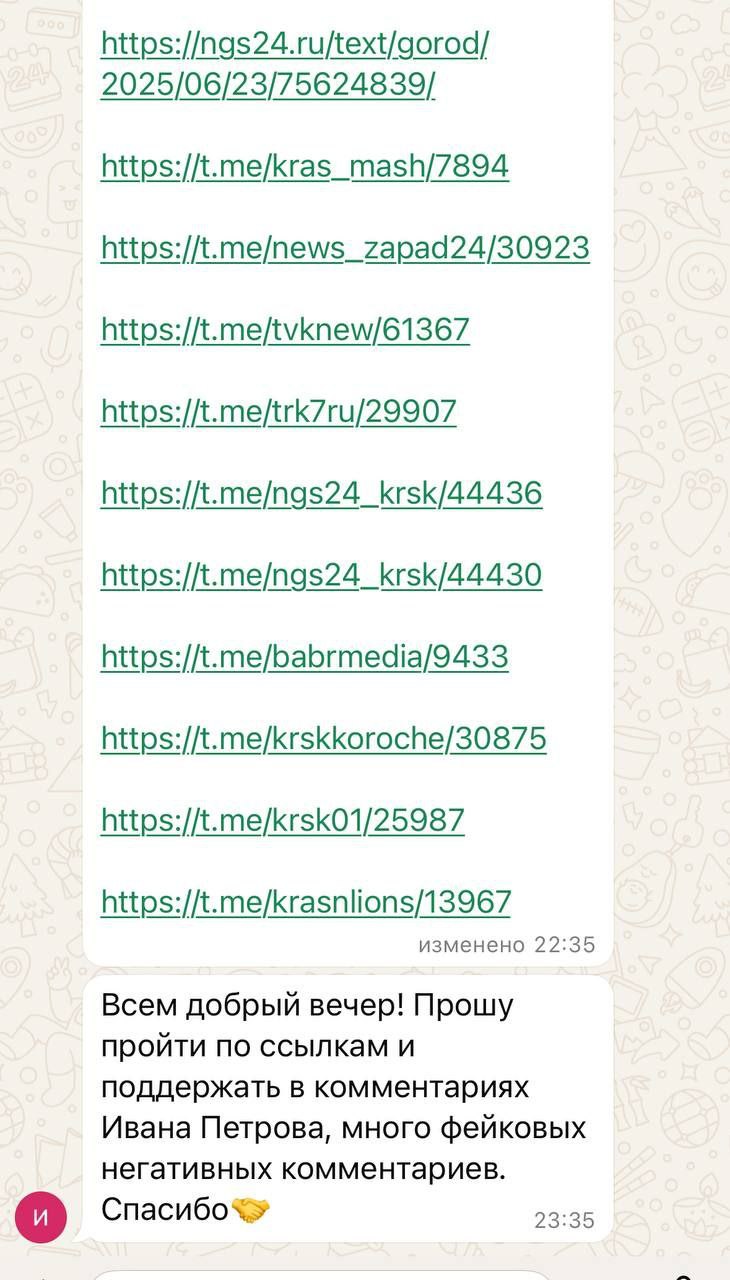Open the ngs24_krsk/44430 link
The width and height of the screenshot is (730, 1280).
pos(321,576)
